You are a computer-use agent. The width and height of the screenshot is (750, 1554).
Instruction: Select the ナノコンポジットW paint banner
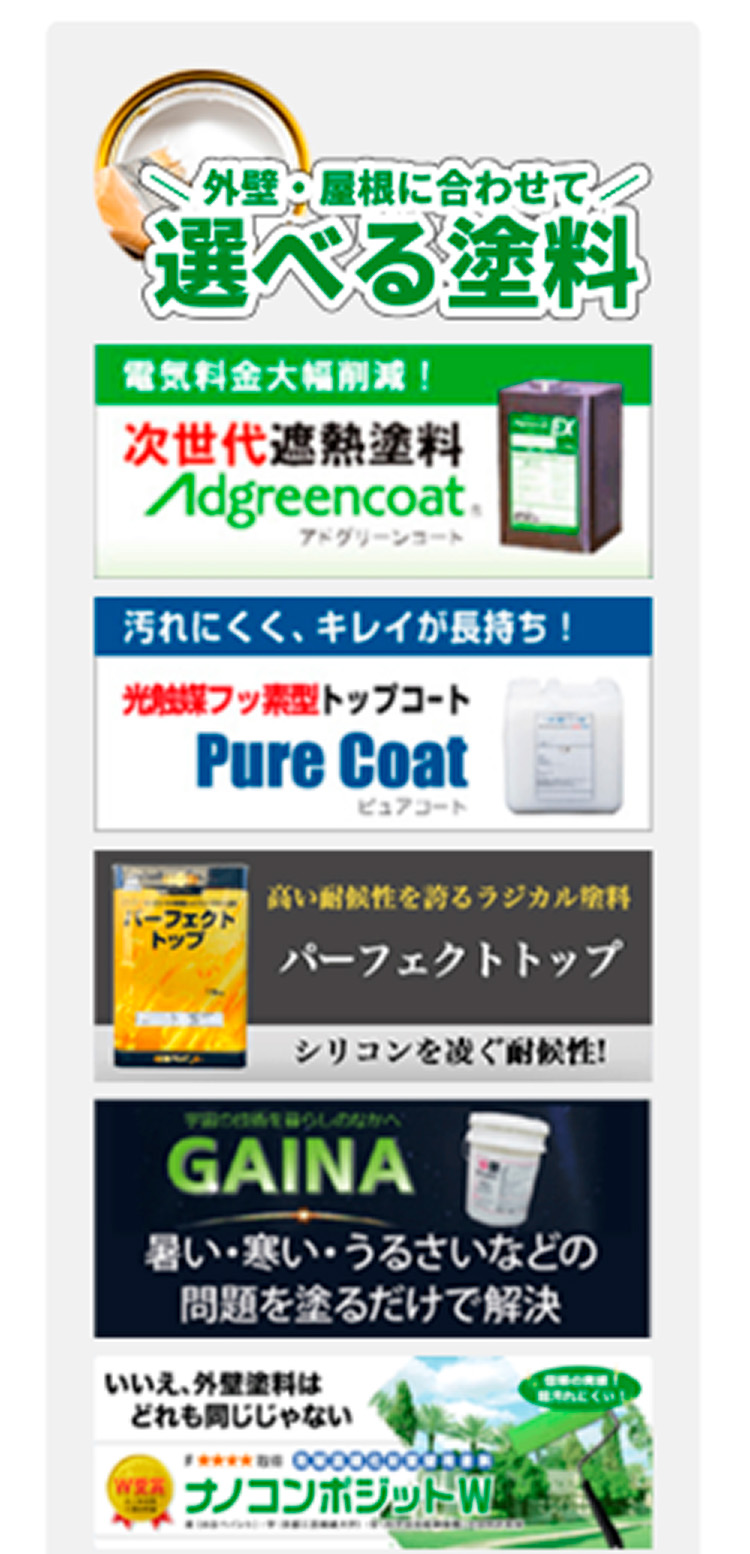pos(372,1450)
